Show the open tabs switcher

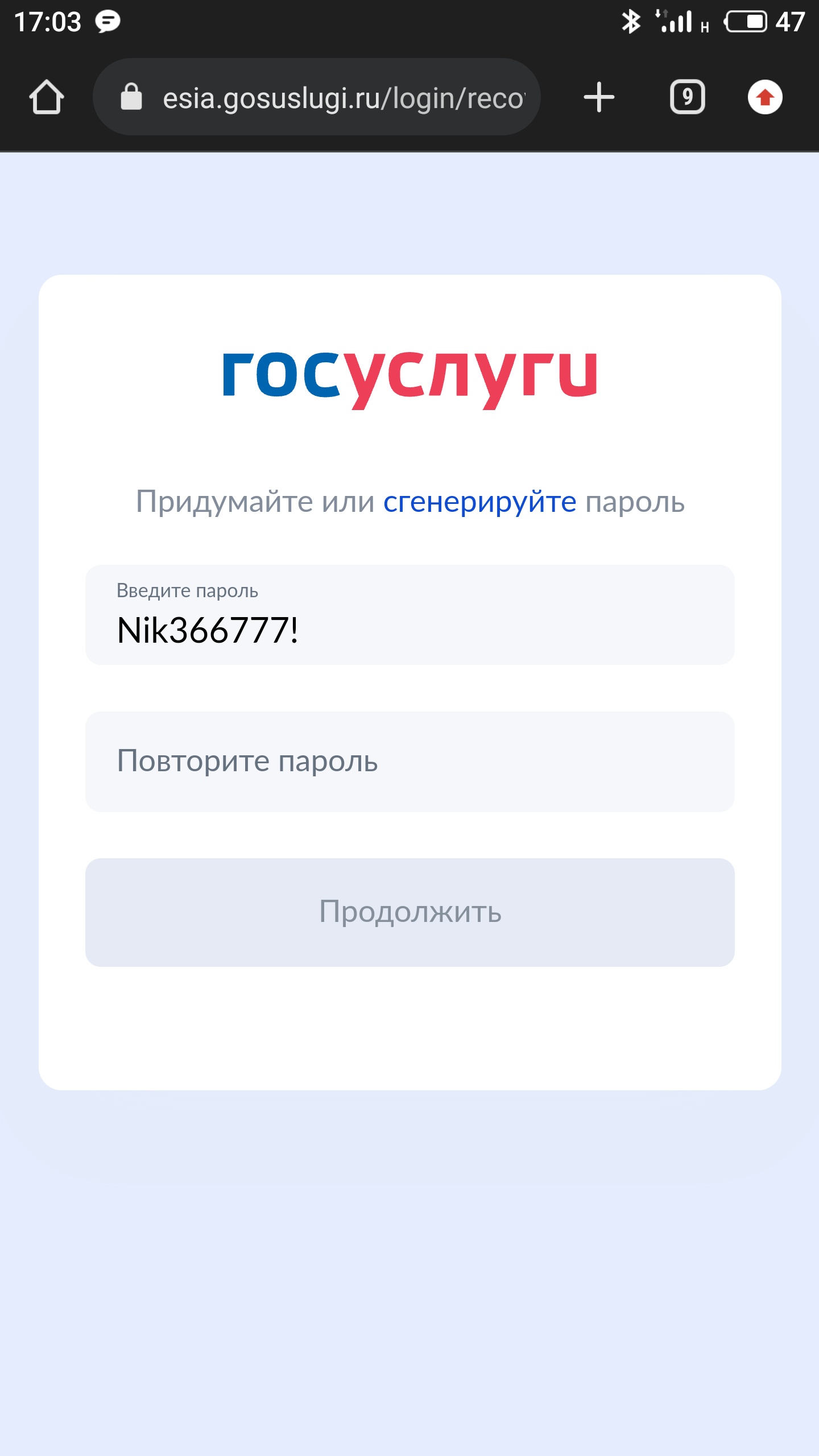687,97
